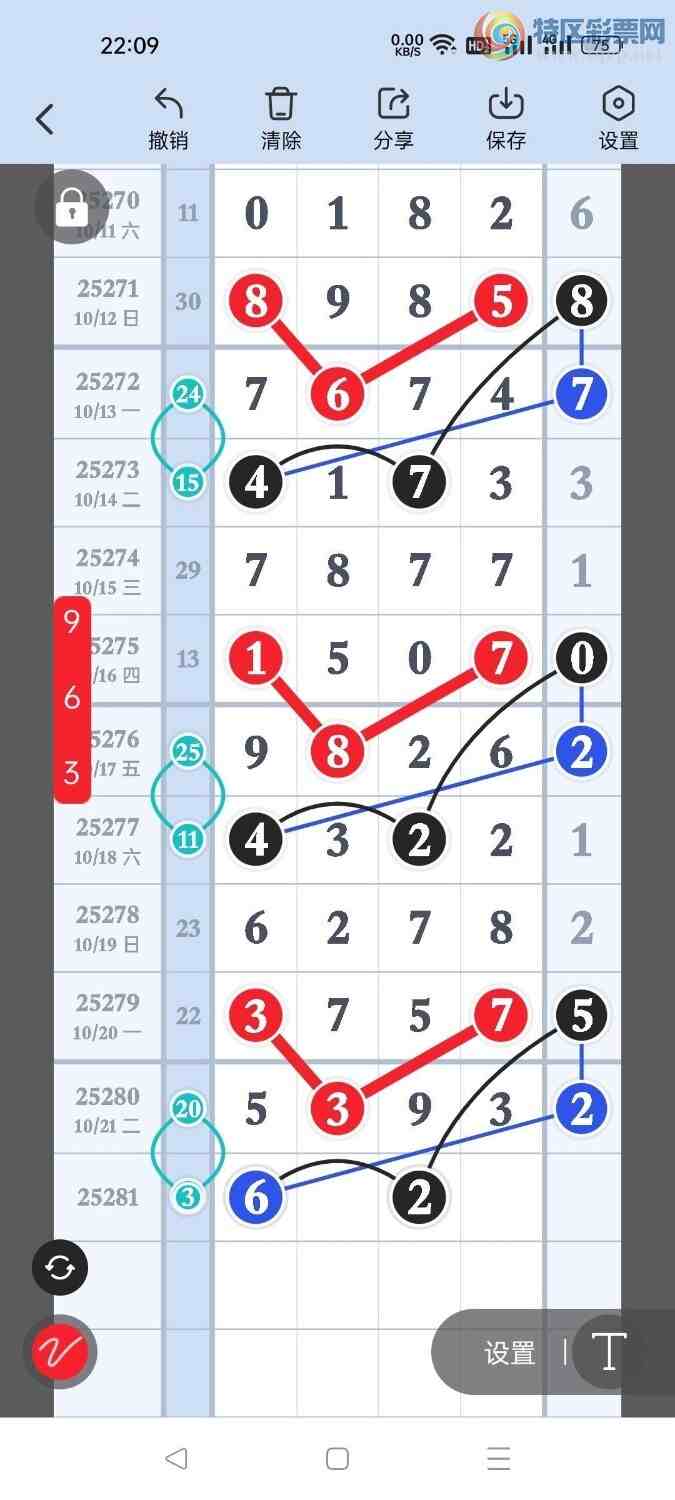Clear all drawings with 清除
The image size is (675, 1500).
[x=281, y=119]
